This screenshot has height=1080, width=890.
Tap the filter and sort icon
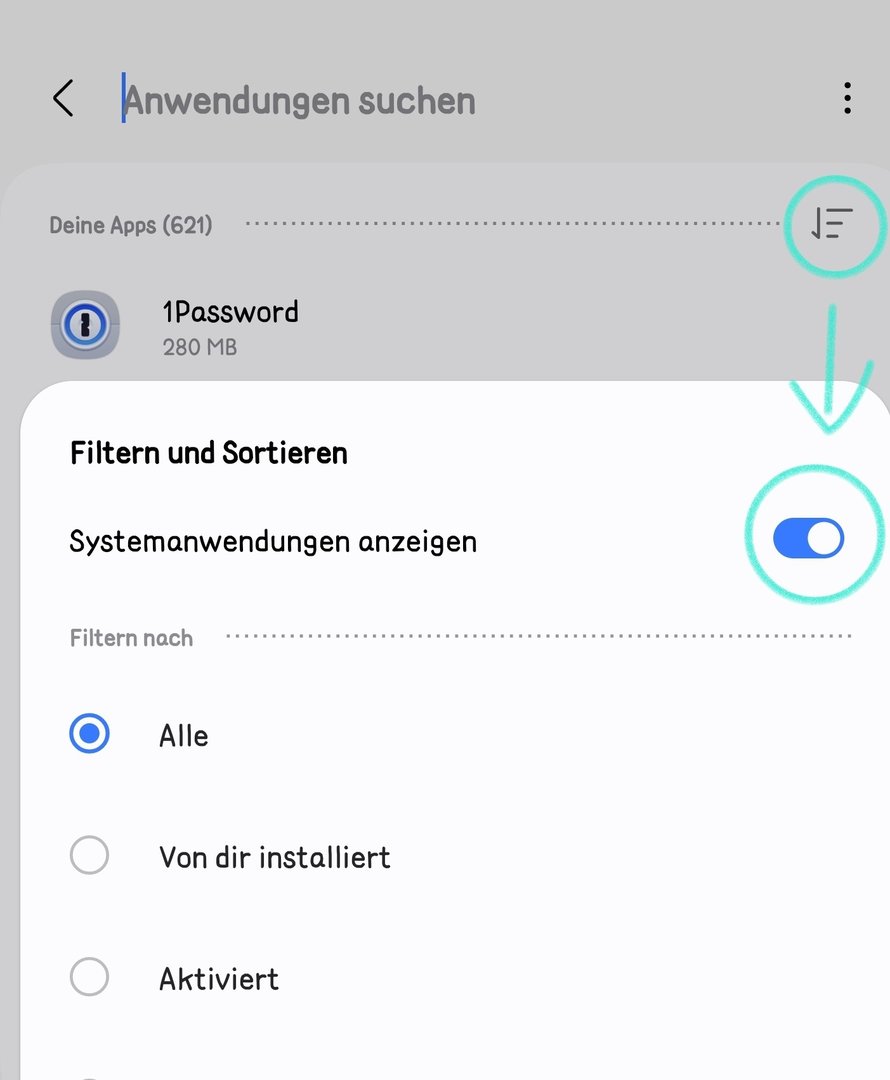click(x=832, y=224)
